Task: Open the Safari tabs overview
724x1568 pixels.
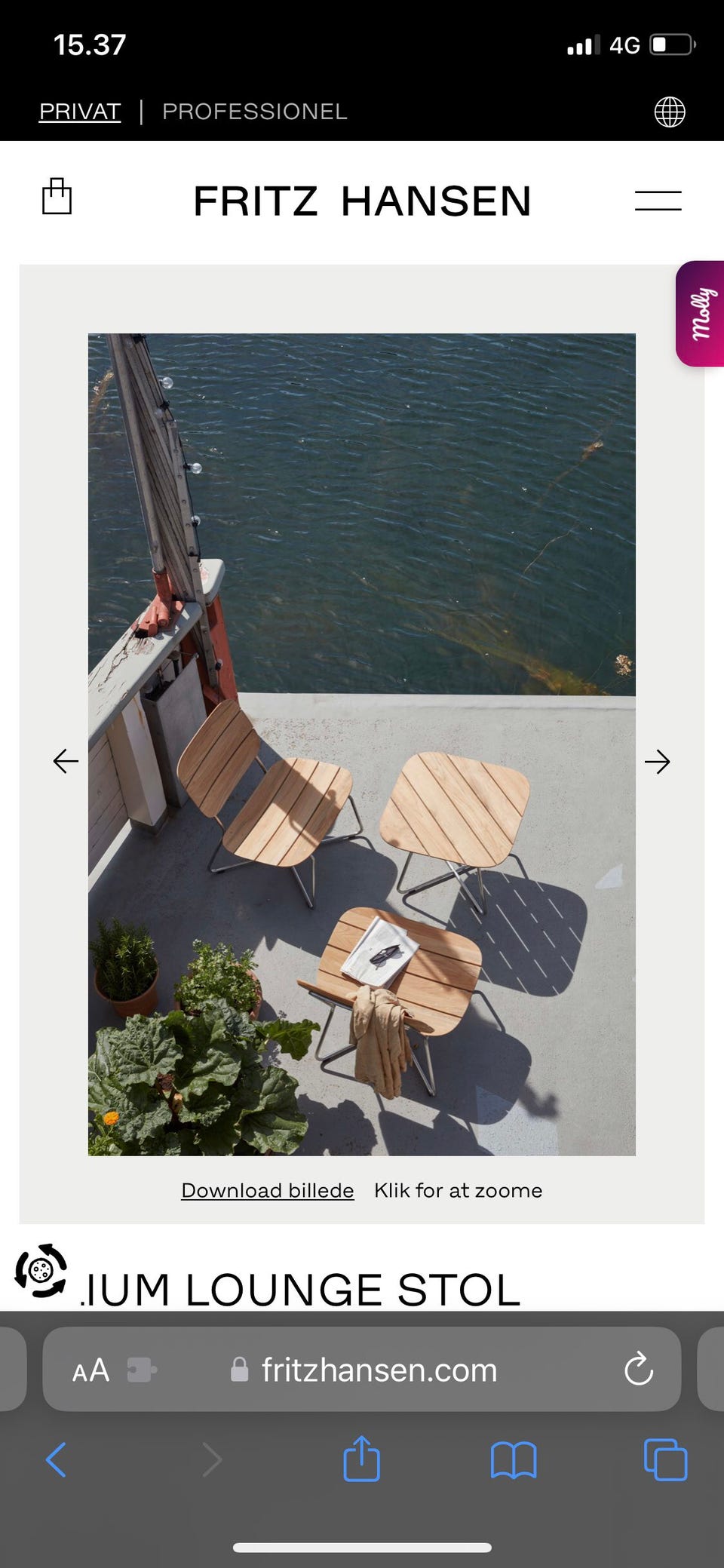Action: point(666,1460)
